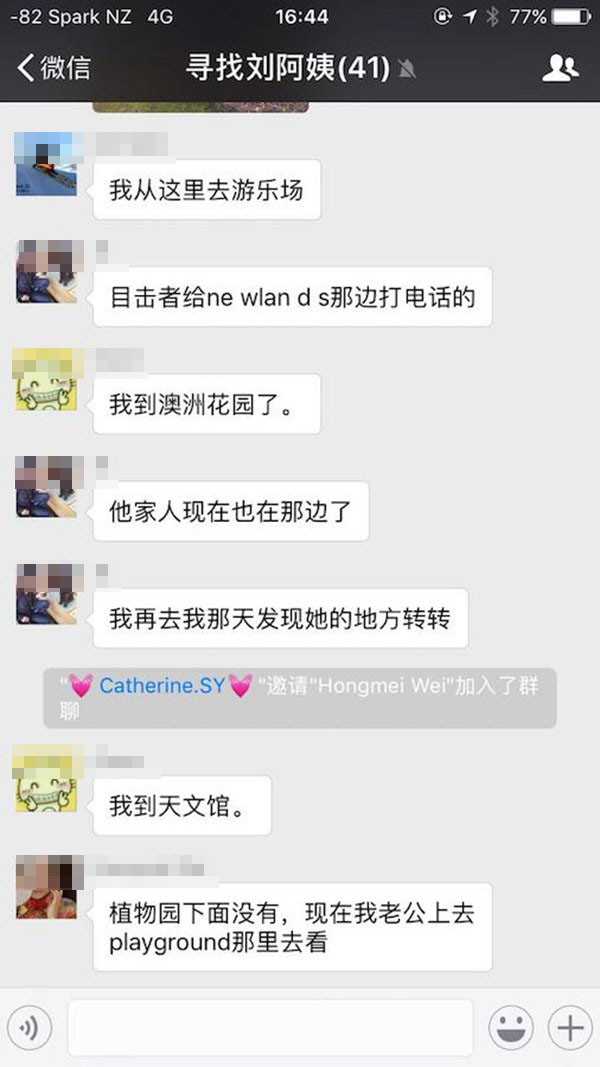Switch to voice message input
This screenshot has height=1067, width=600.
point(29,1027)
